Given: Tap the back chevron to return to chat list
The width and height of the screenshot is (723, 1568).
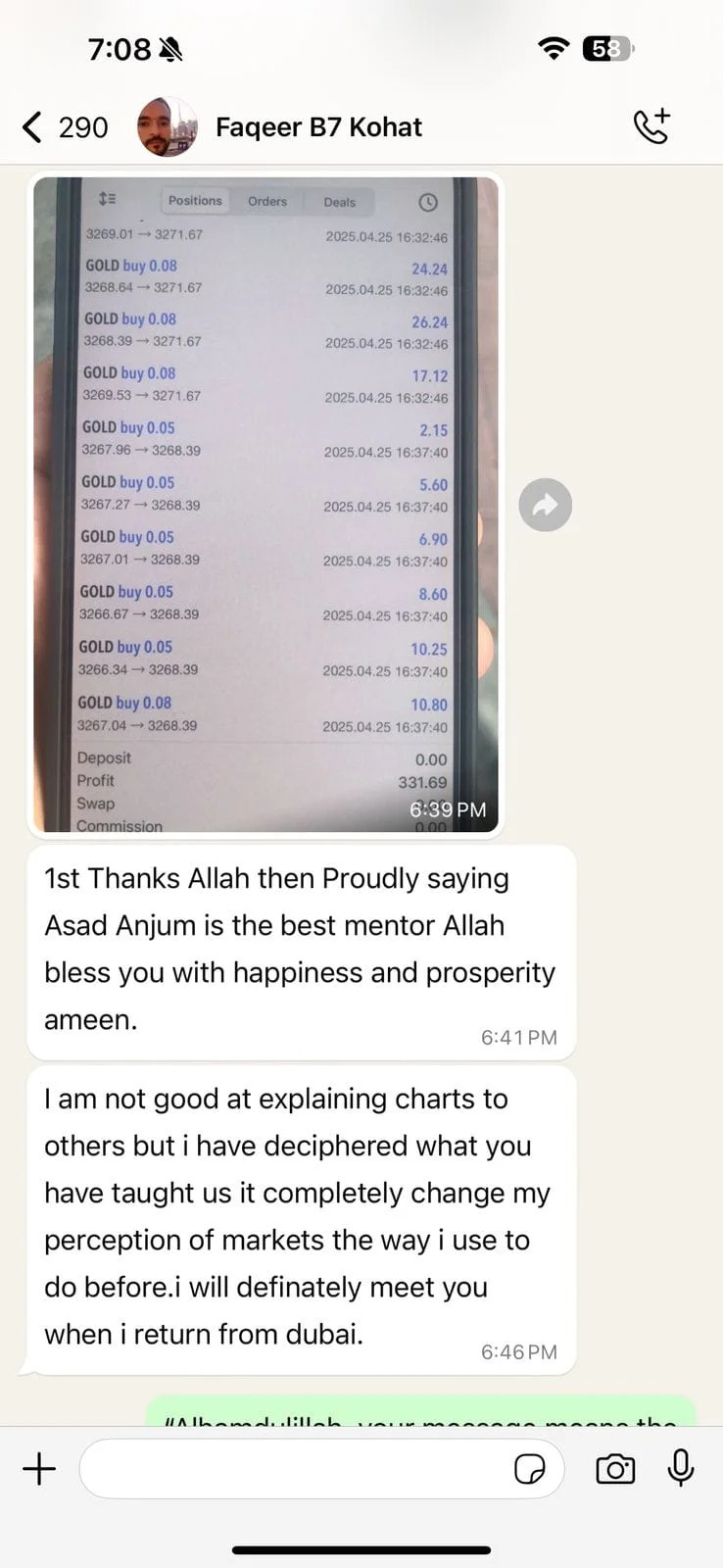Looking at the screenshot, I should tap(31, 126).
